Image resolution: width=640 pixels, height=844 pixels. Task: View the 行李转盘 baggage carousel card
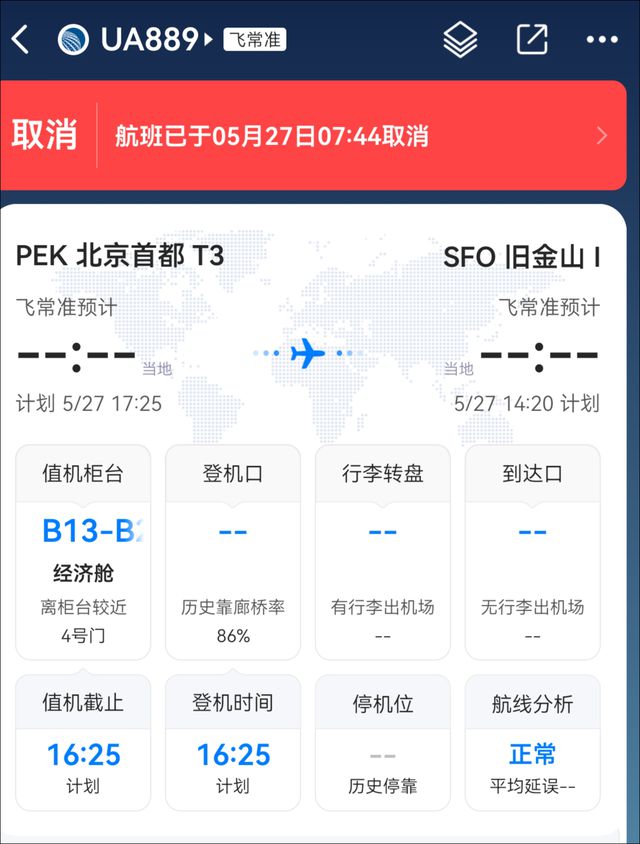point(382,552)
